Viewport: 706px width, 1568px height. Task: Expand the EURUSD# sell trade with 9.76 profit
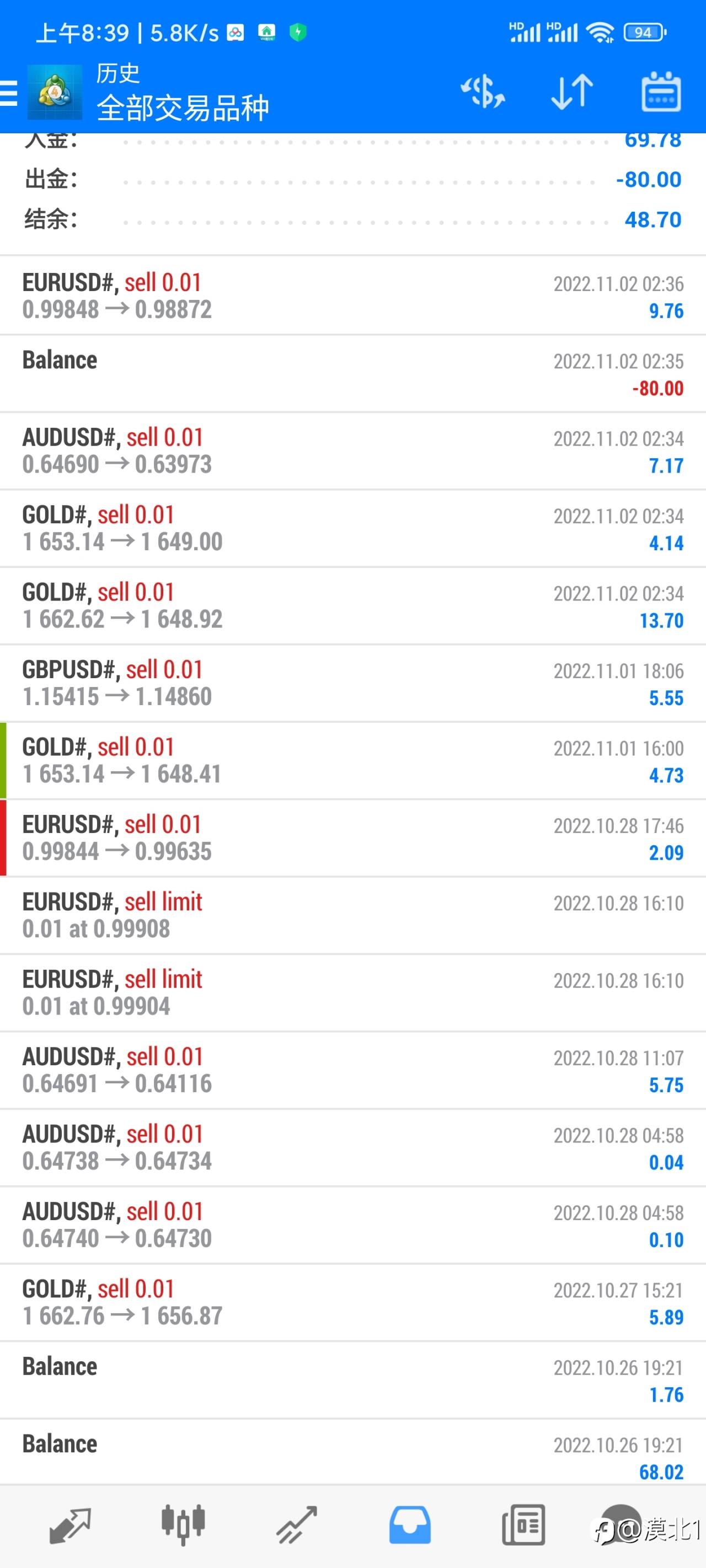[x=352, y=296]
